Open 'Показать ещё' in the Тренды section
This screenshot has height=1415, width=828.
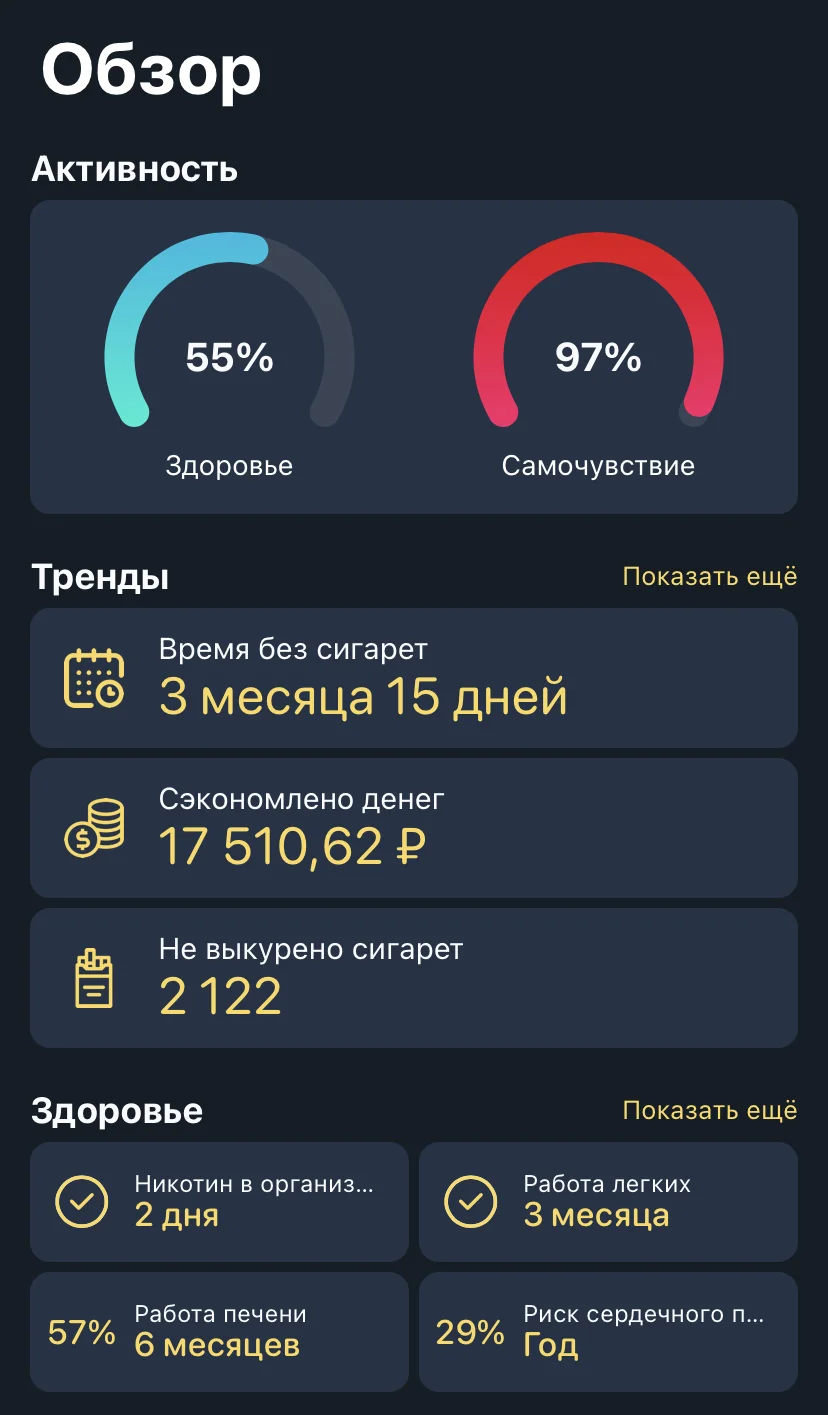click(x=709, y=576)
